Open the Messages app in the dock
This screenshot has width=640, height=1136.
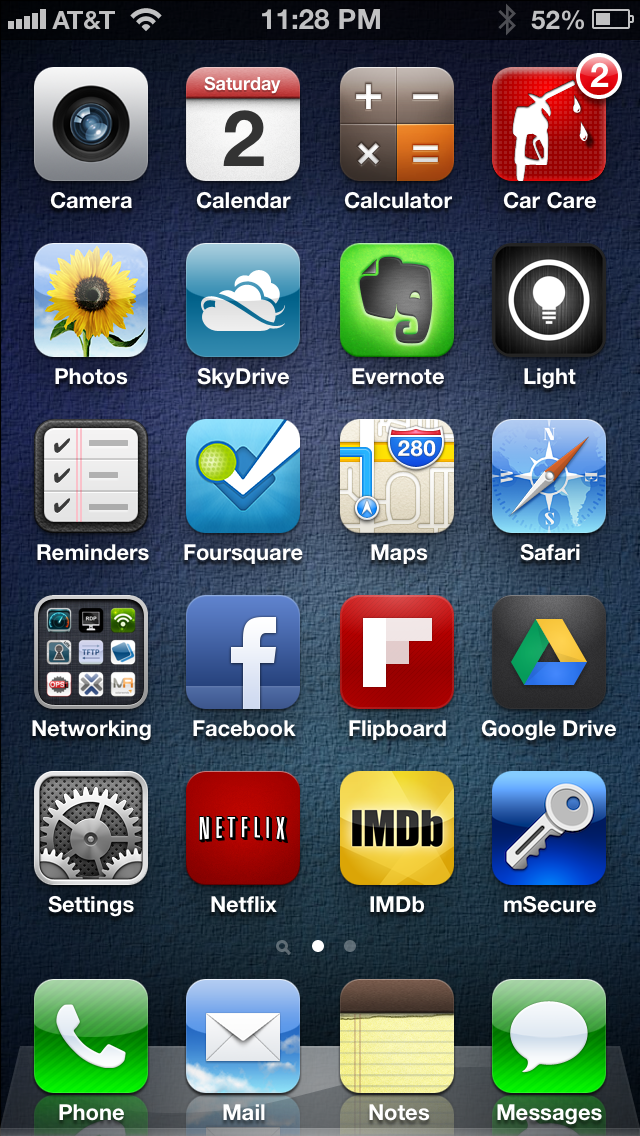pos(549,1037)
